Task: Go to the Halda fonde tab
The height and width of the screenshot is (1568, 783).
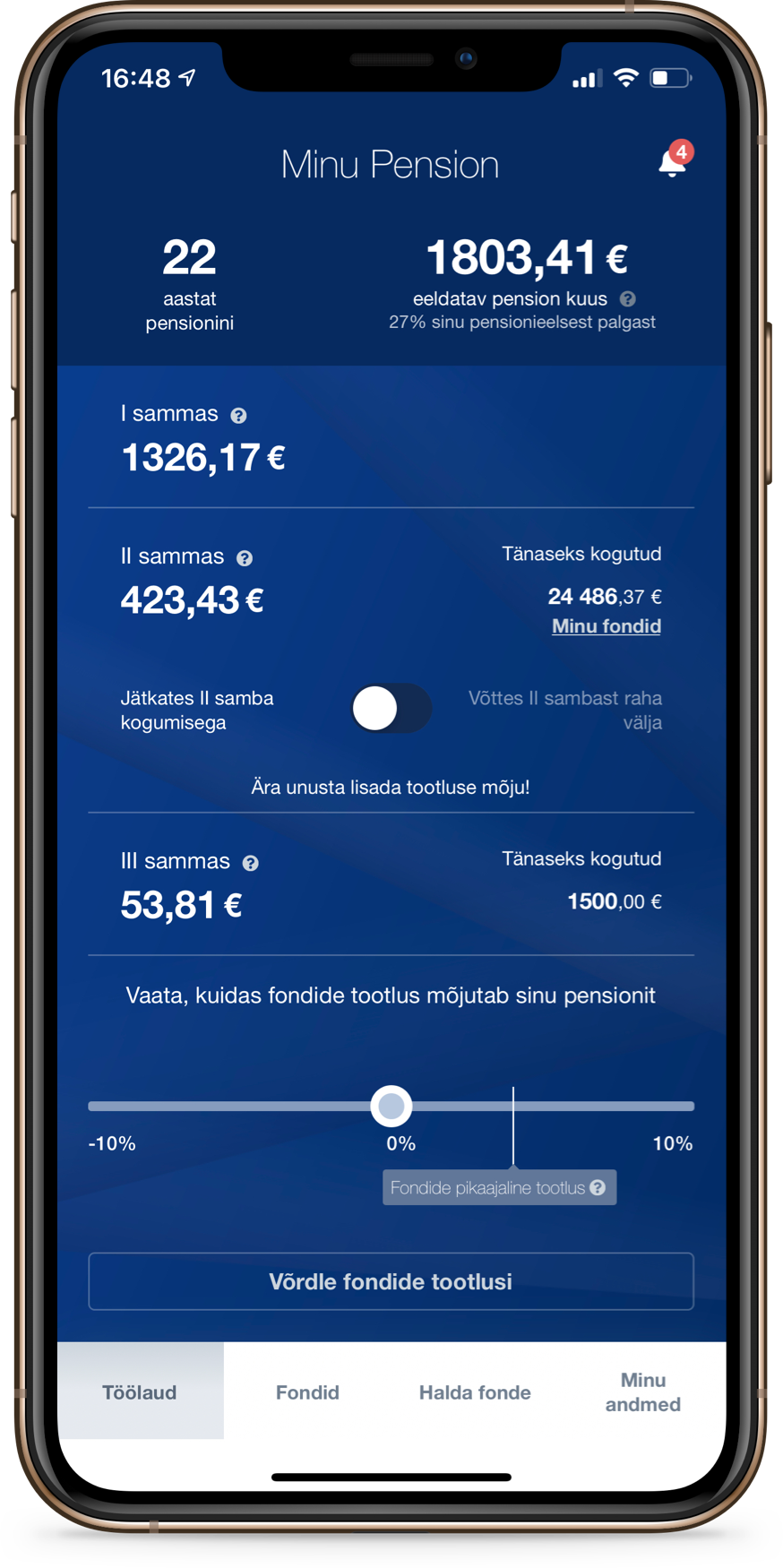Action: click(x=475, y=1391)
